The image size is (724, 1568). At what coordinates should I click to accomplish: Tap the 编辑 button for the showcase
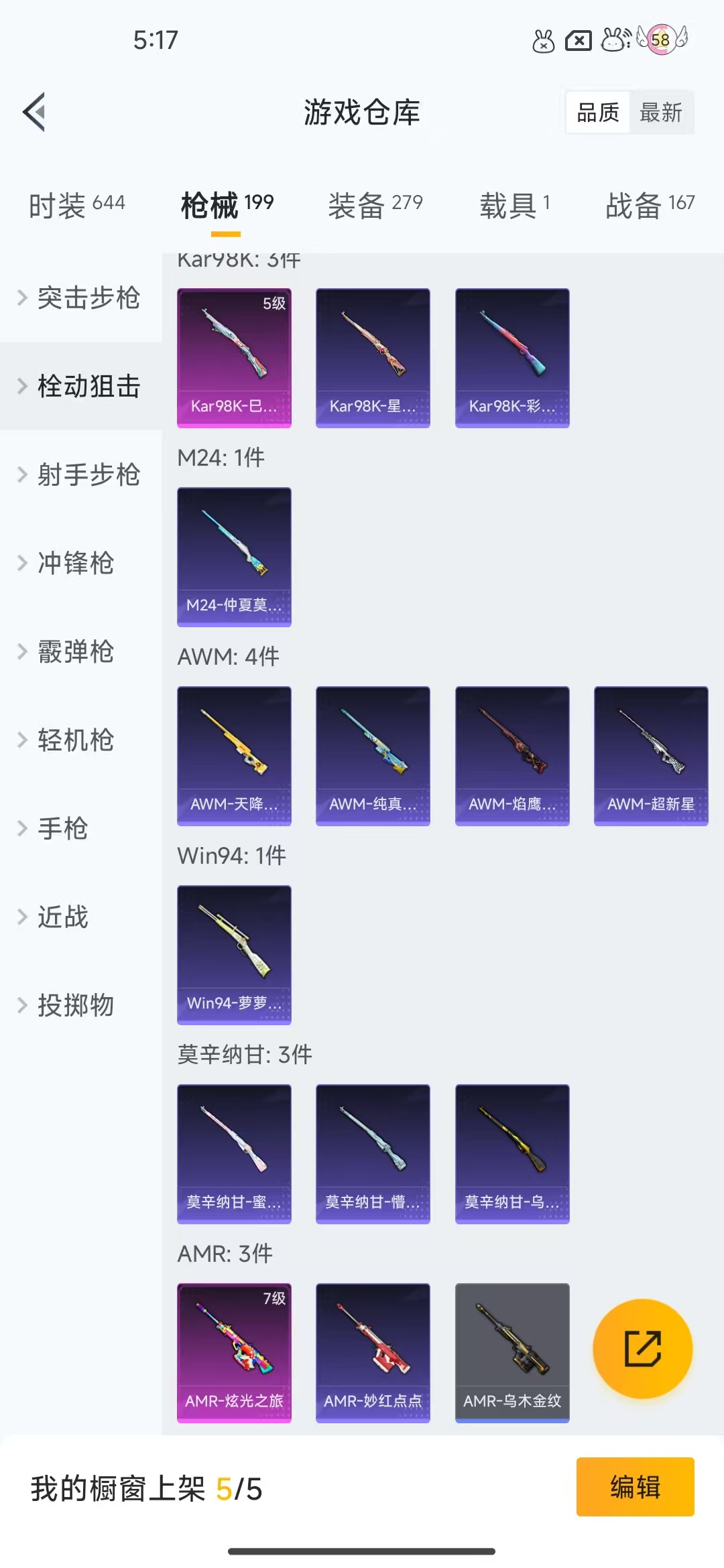[635, 1487]
